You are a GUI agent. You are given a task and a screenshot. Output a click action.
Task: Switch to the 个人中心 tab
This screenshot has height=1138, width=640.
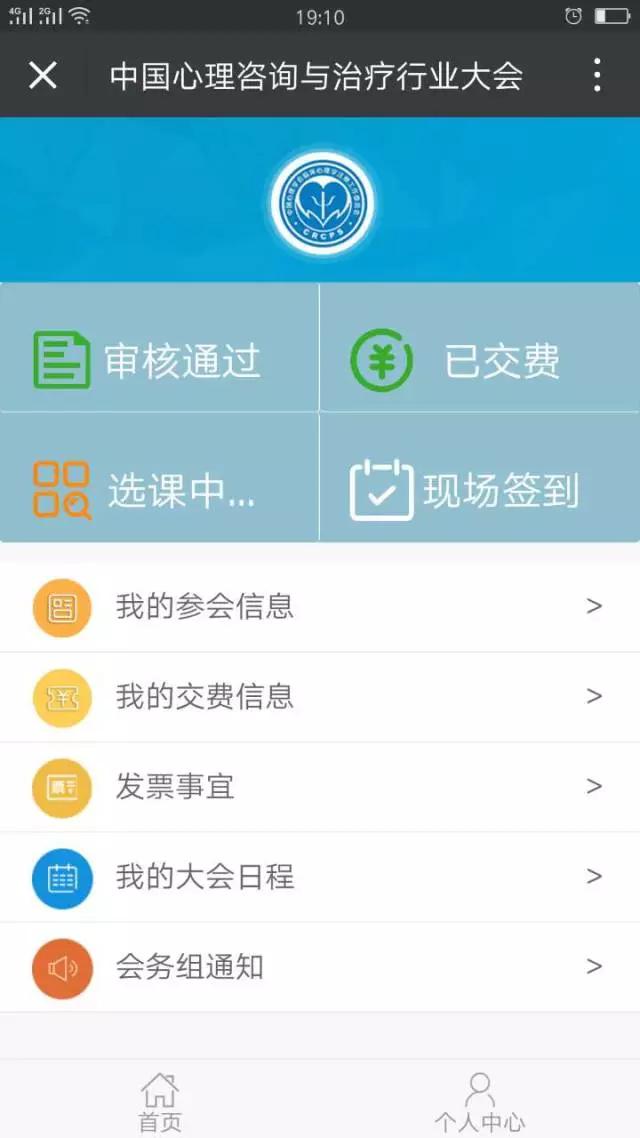(x=480, y=1100)
